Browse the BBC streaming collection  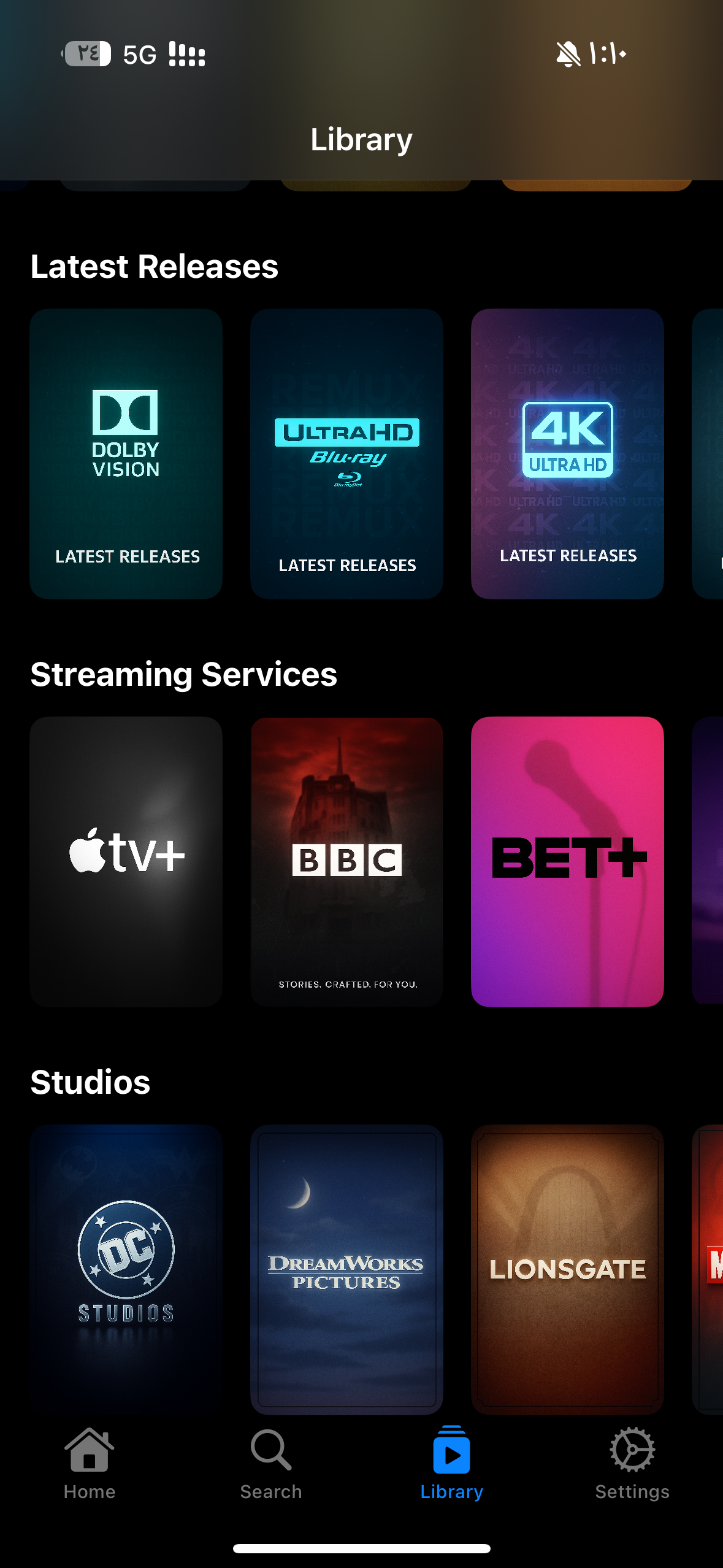(346, 861)
